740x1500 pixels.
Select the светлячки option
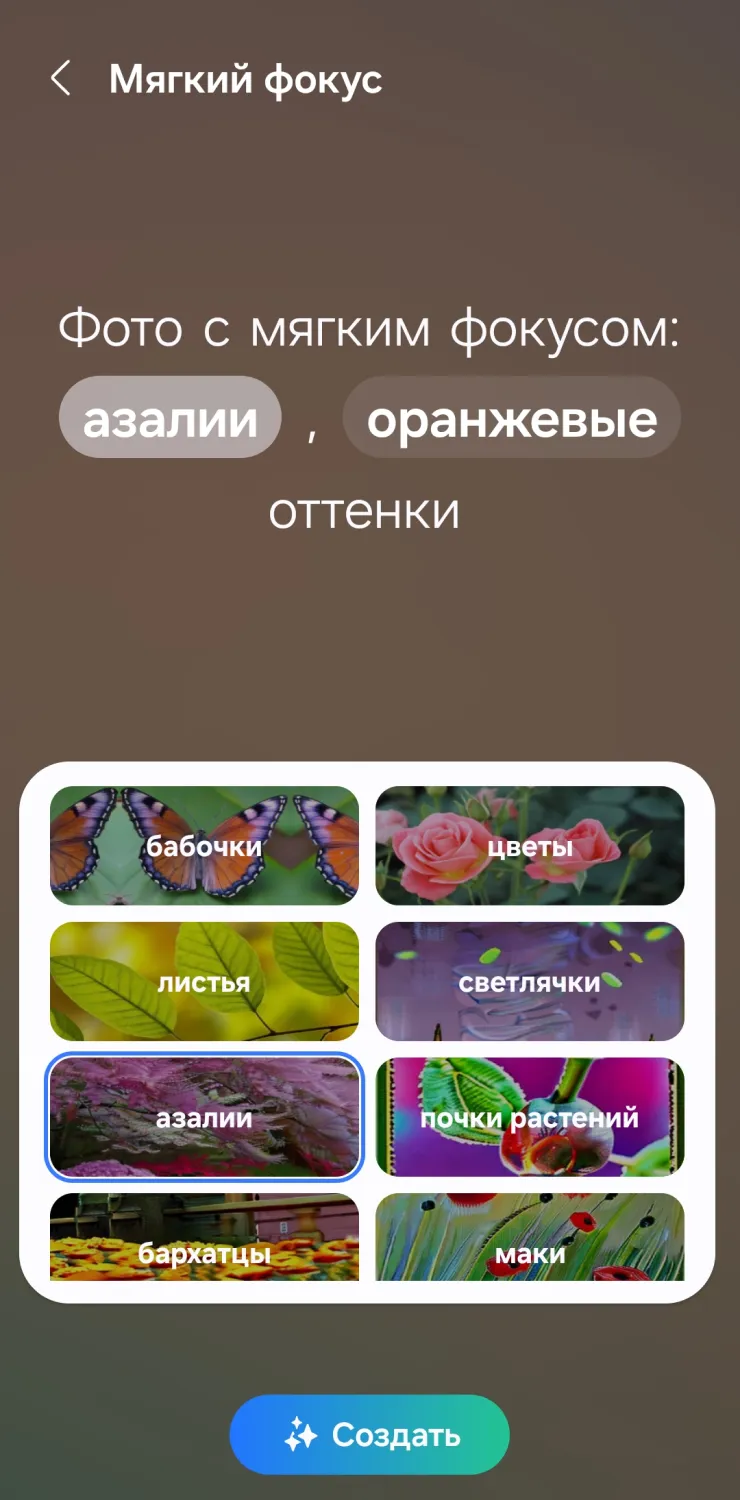point(530,982)
